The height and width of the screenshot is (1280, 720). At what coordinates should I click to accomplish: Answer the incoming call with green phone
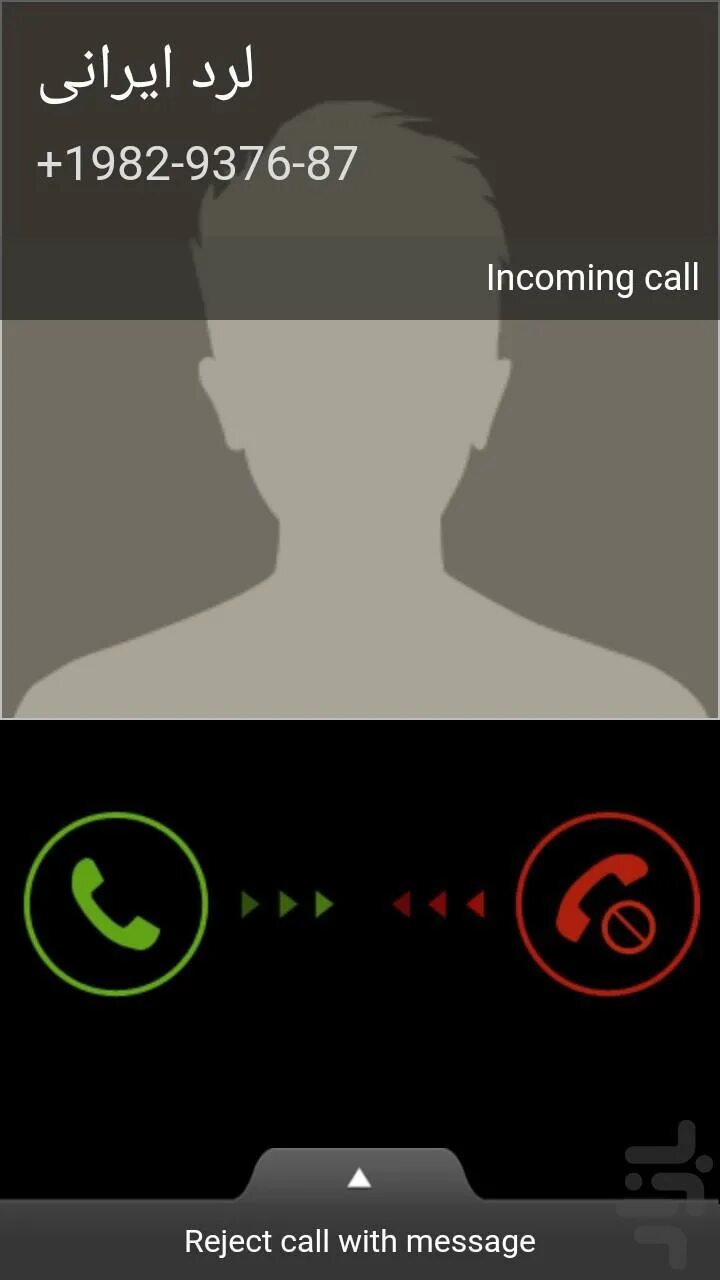click(115, 904)
